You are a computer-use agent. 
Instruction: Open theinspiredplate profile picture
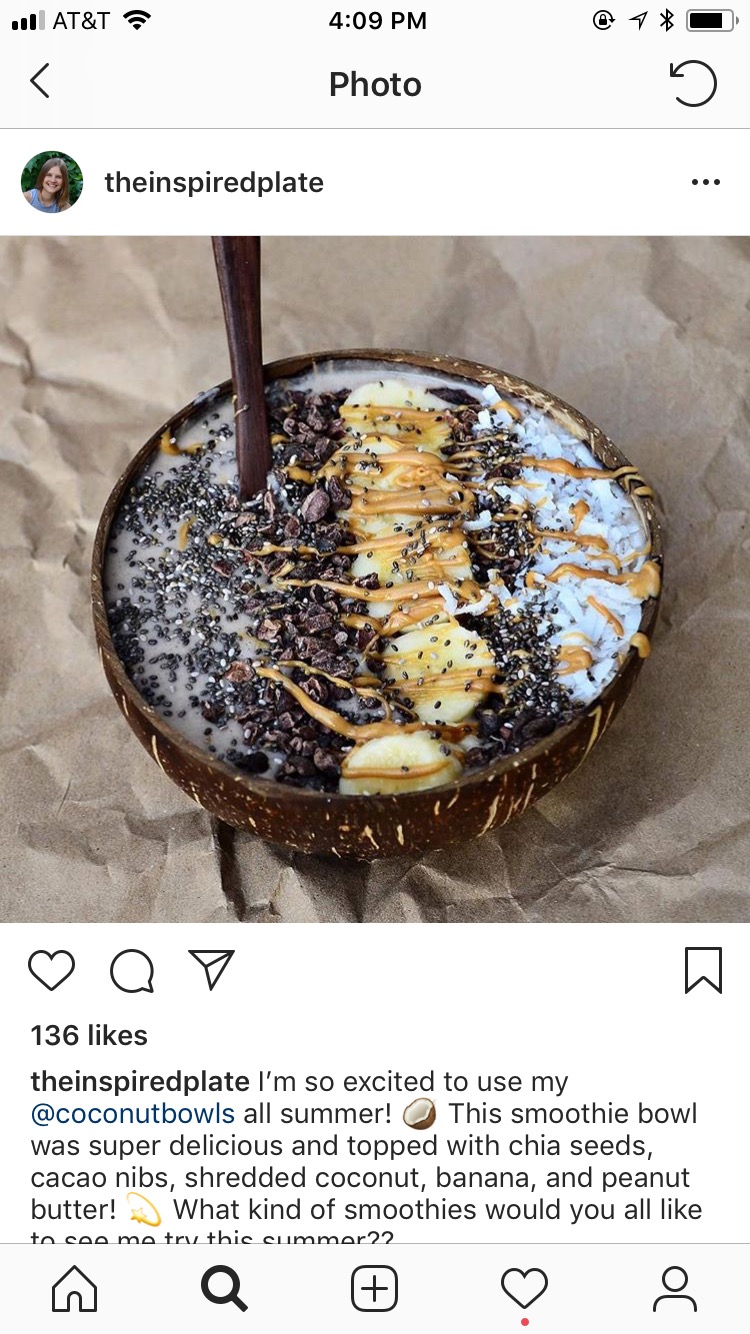point(52,182)
